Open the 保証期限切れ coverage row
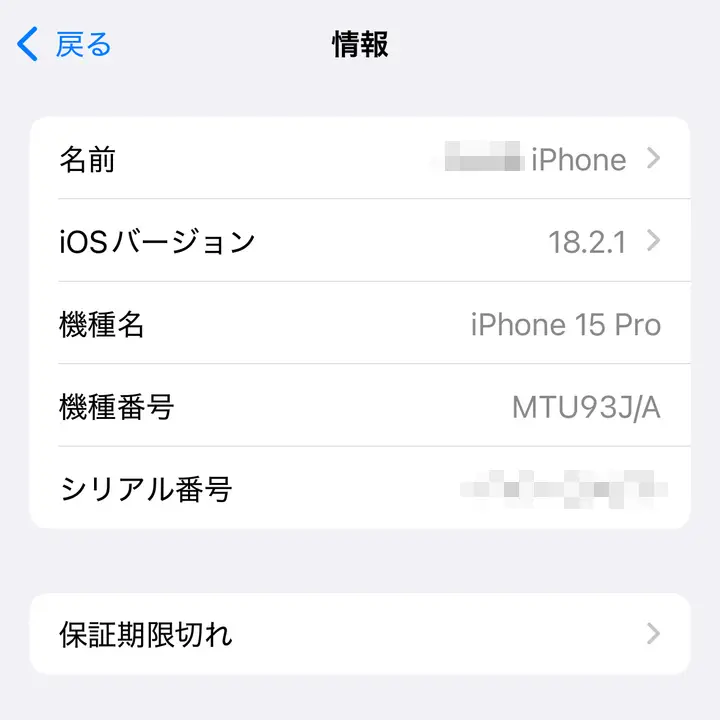720x720 pixels. coord(360,634)
